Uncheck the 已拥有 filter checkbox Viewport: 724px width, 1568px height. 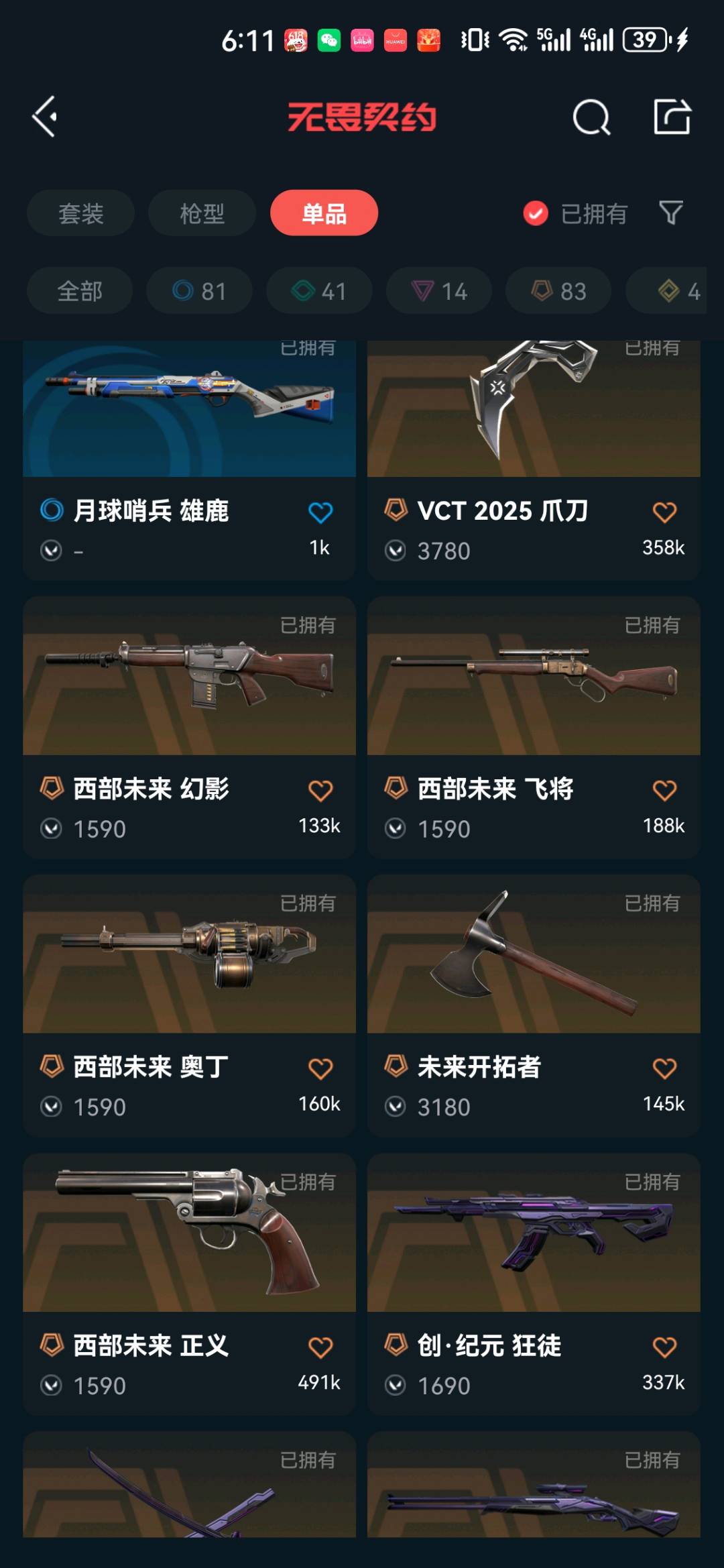click(536, 214)
